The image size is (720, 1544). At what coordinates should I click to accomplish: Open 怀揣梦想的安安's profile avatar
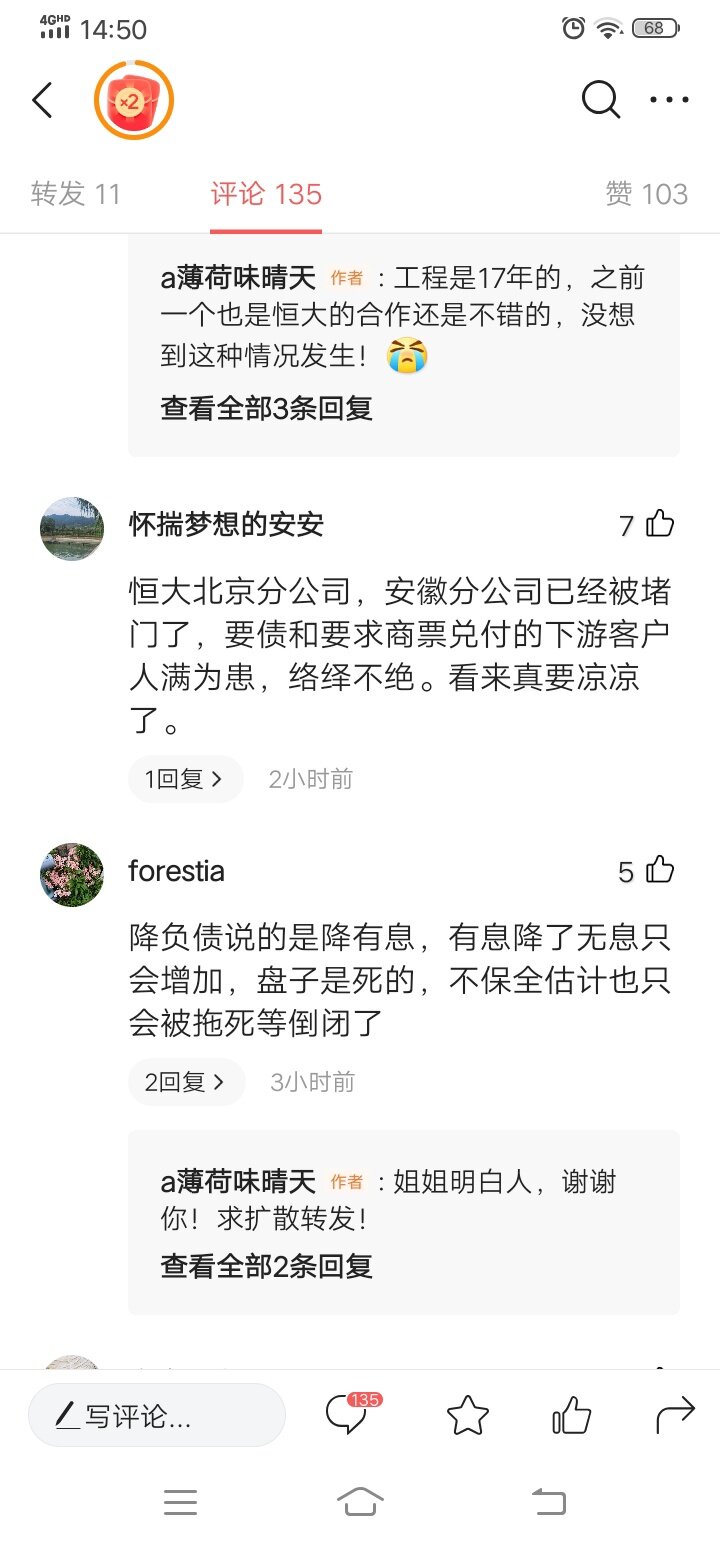72,529
